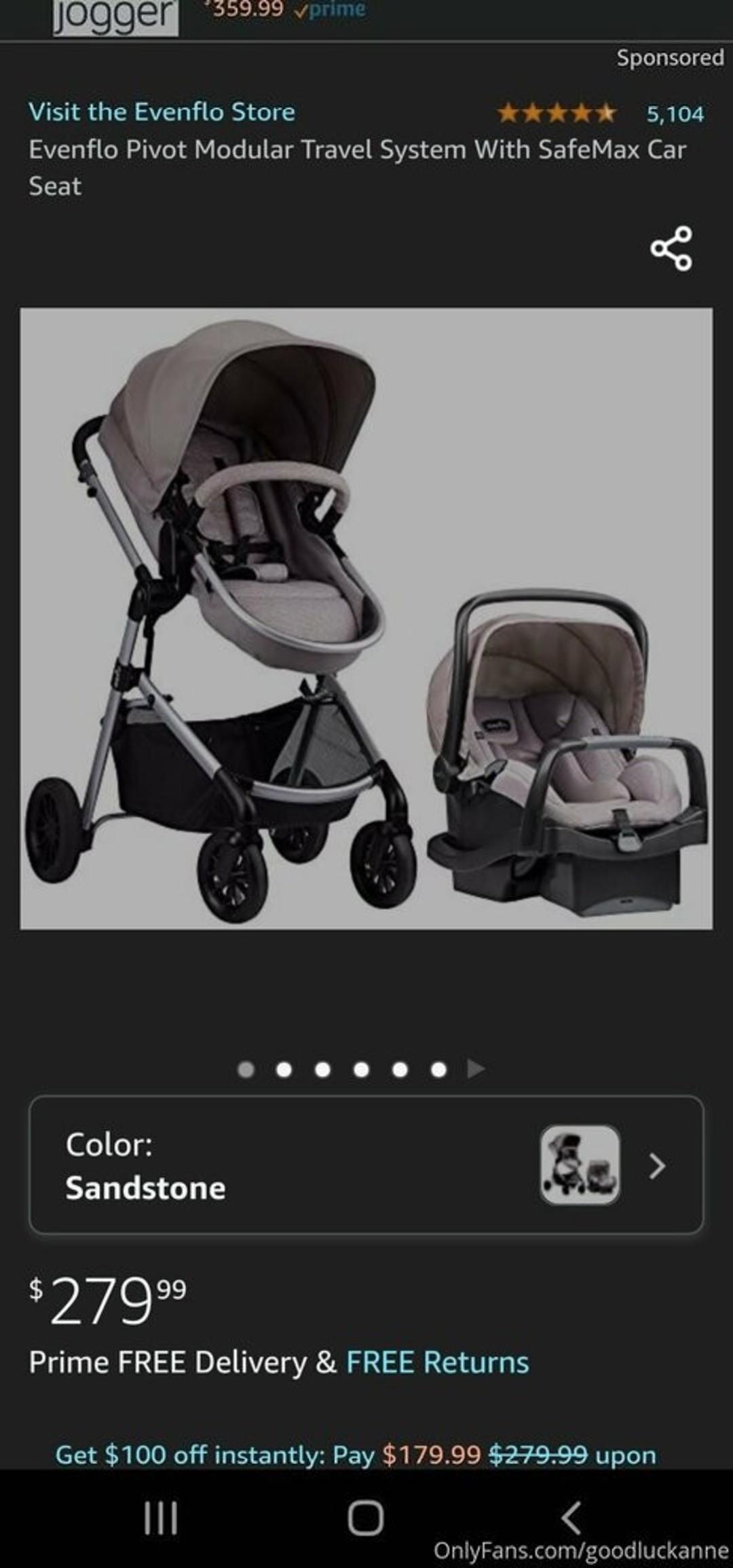The height and width of the screenshot is (1568, 733).
Task: Share this stroller product
Action: click(671, 249)
